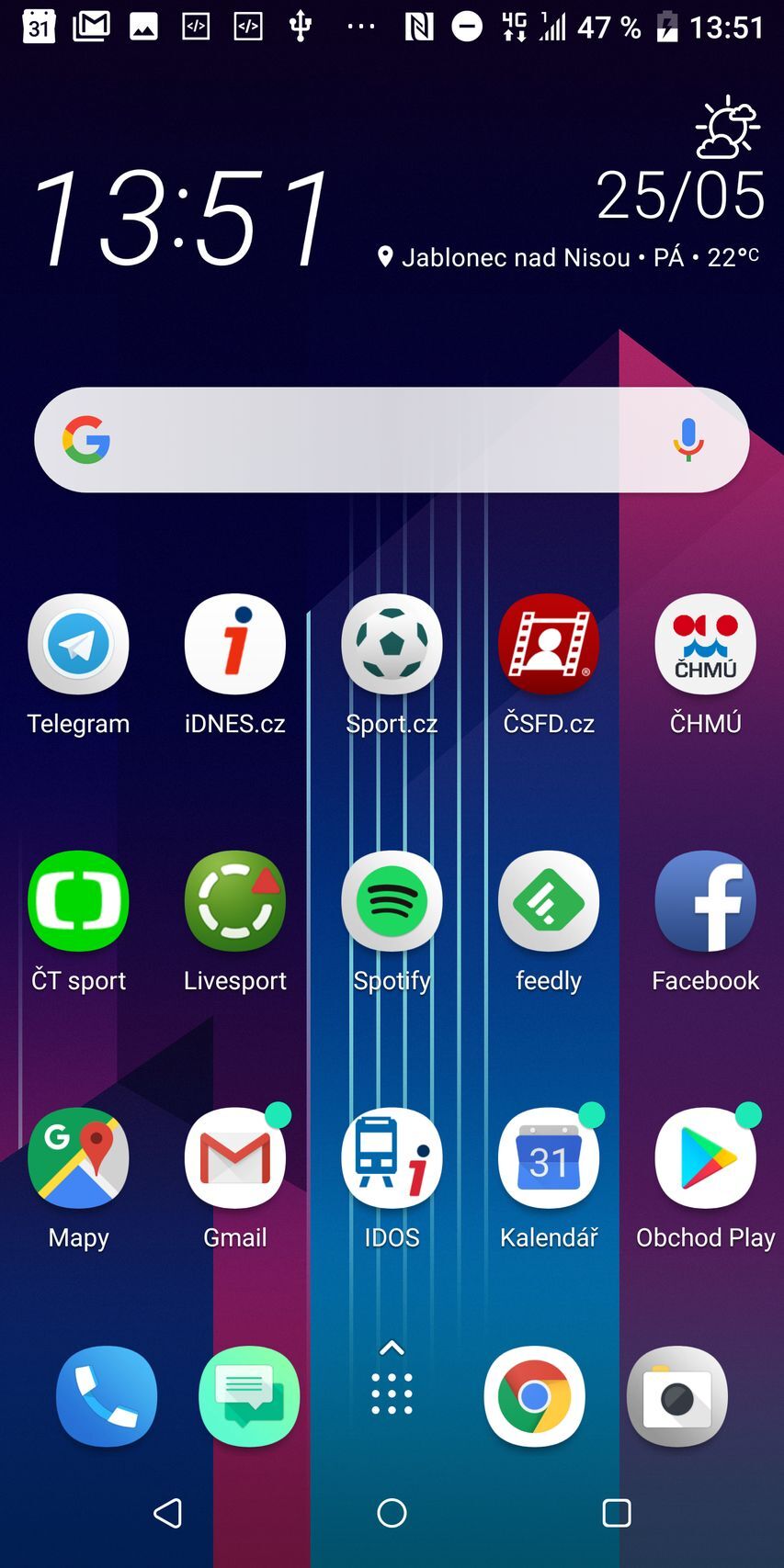Image resolution: width=784 pixels, height=1568 pixels.
Task: Open the Camera app in the dock
Action: click(x=676, y=1396)
